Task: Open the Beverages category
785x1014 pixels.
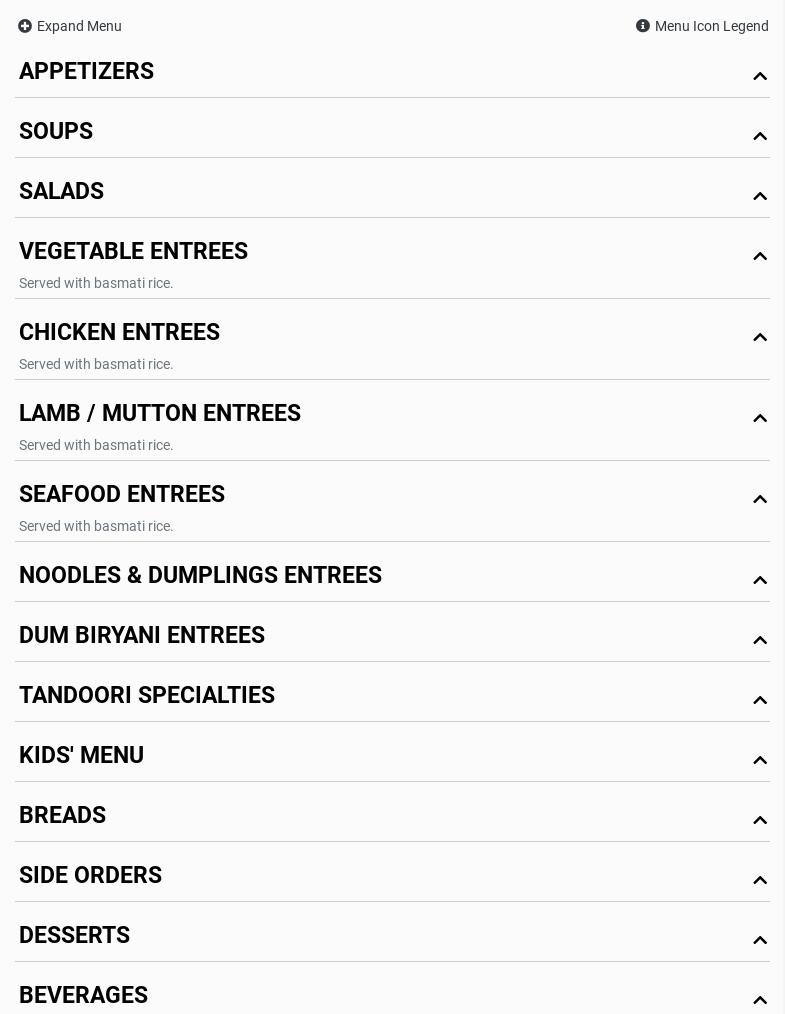Action: tap(84, 996)
